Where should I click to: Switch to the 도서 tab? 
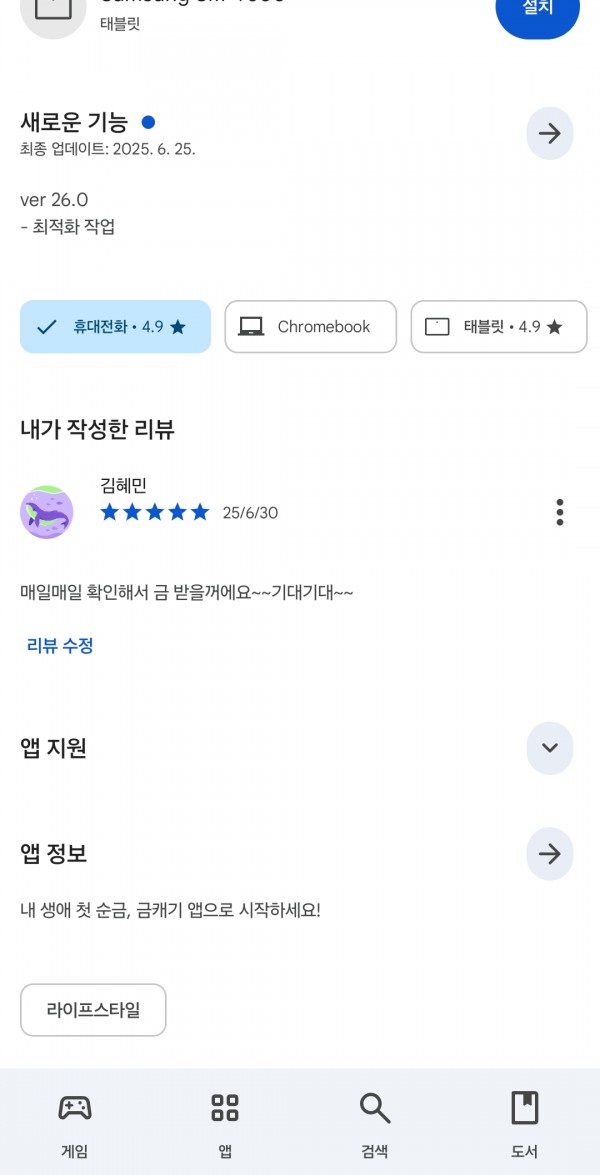click(524, 1124)
